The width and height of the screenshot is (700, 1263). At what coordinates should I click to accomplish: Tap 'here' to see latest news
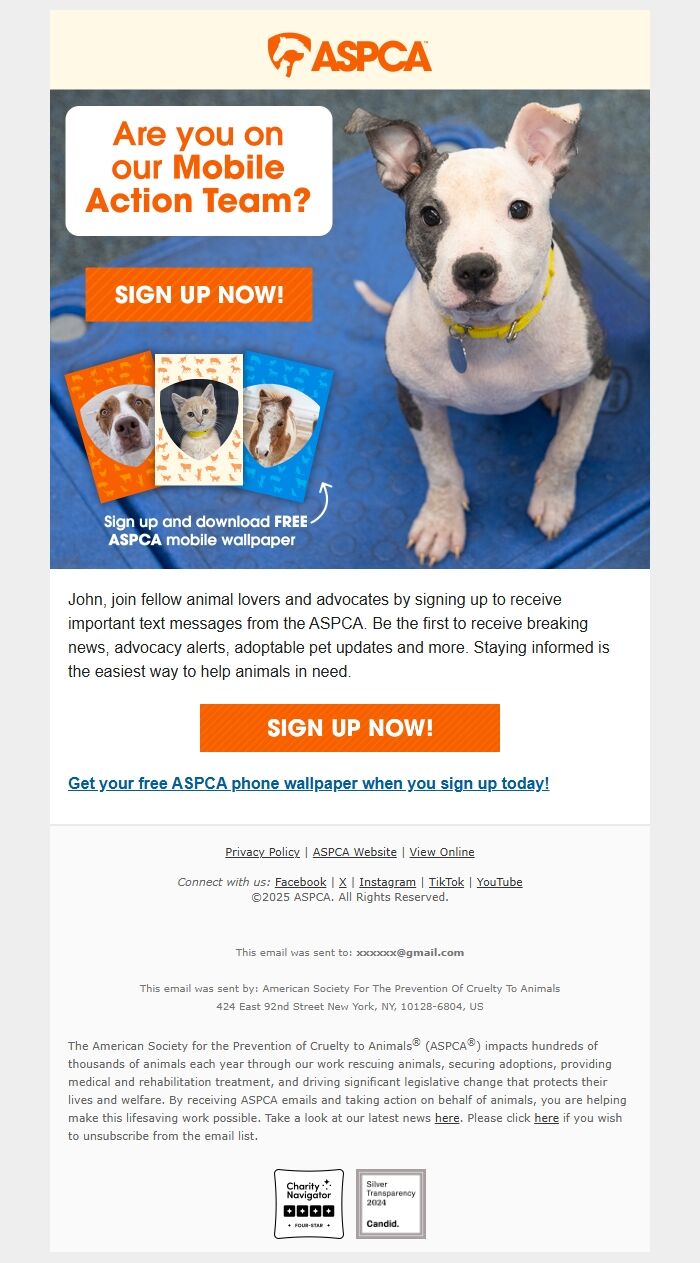tap(447, 1118)
